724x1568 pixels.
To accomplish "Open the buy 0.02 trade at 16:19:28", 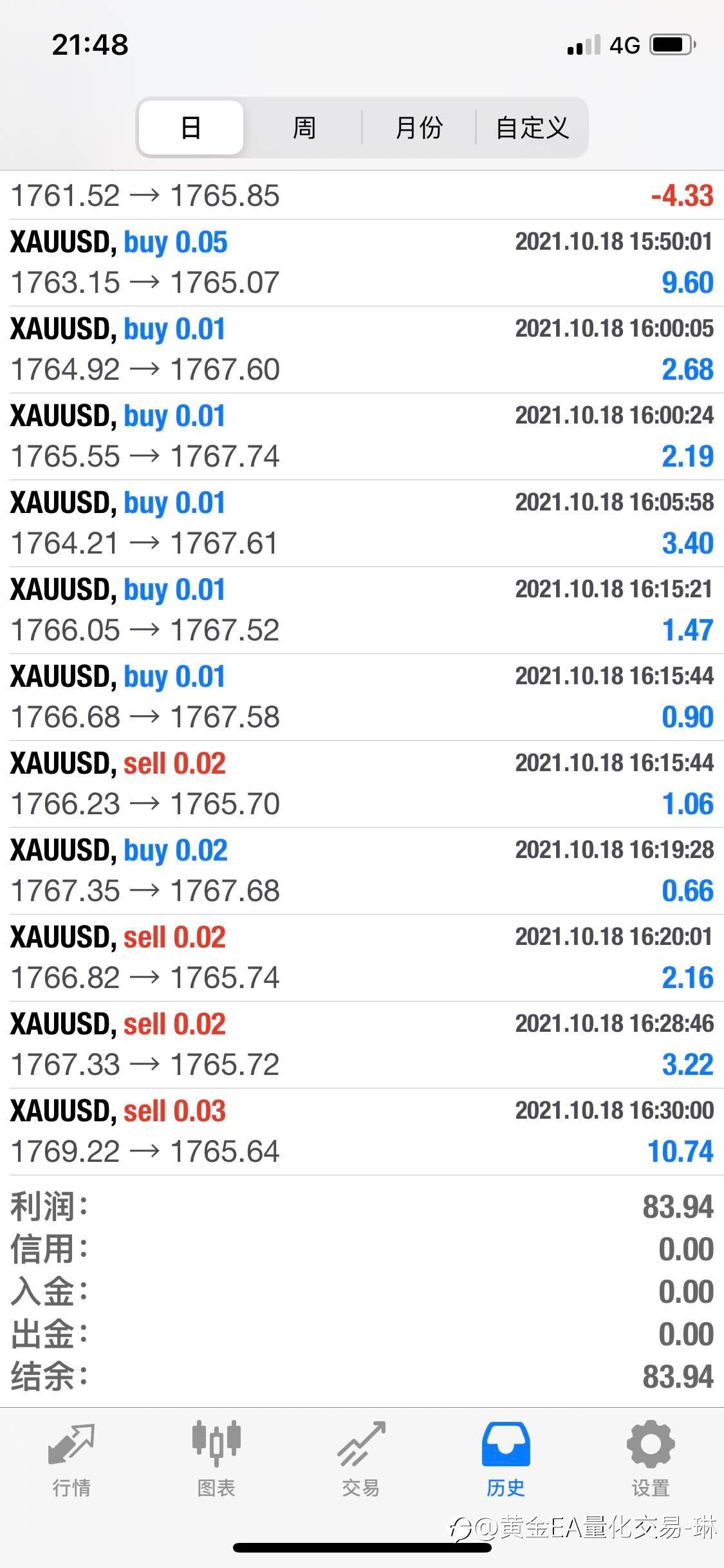I will click(362, 871).
